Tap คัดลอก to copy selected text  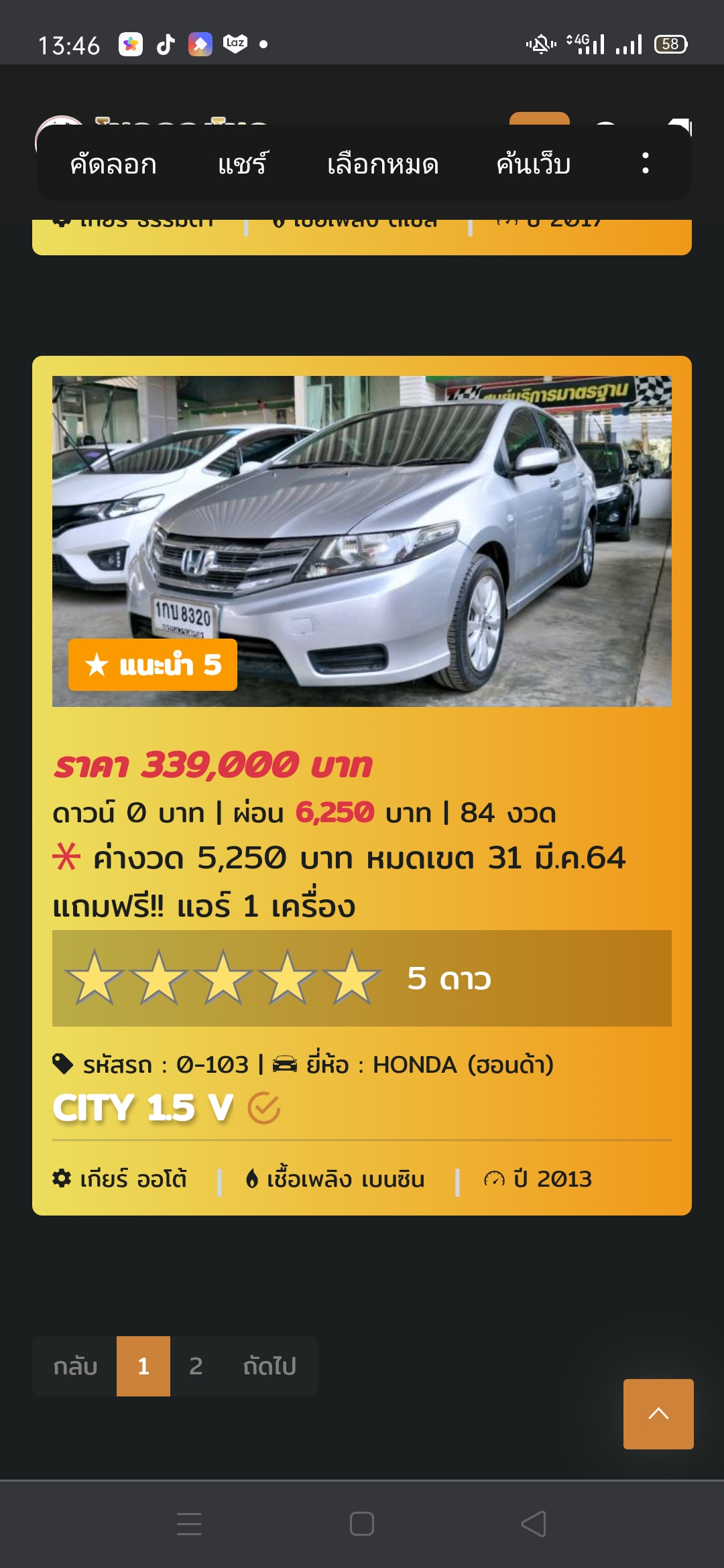tap(113, 164)
